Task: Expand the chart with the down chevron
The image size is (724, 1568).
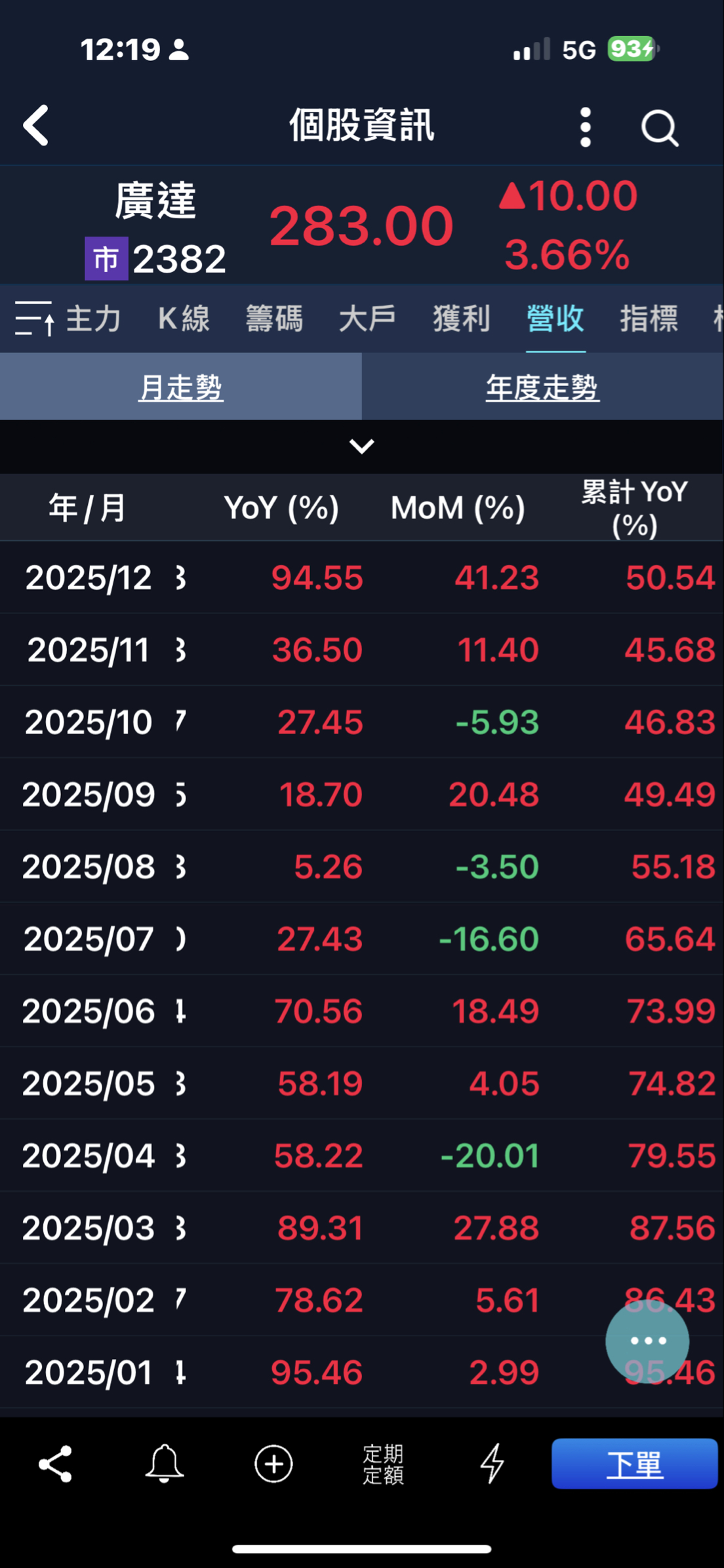Action: 361,446
